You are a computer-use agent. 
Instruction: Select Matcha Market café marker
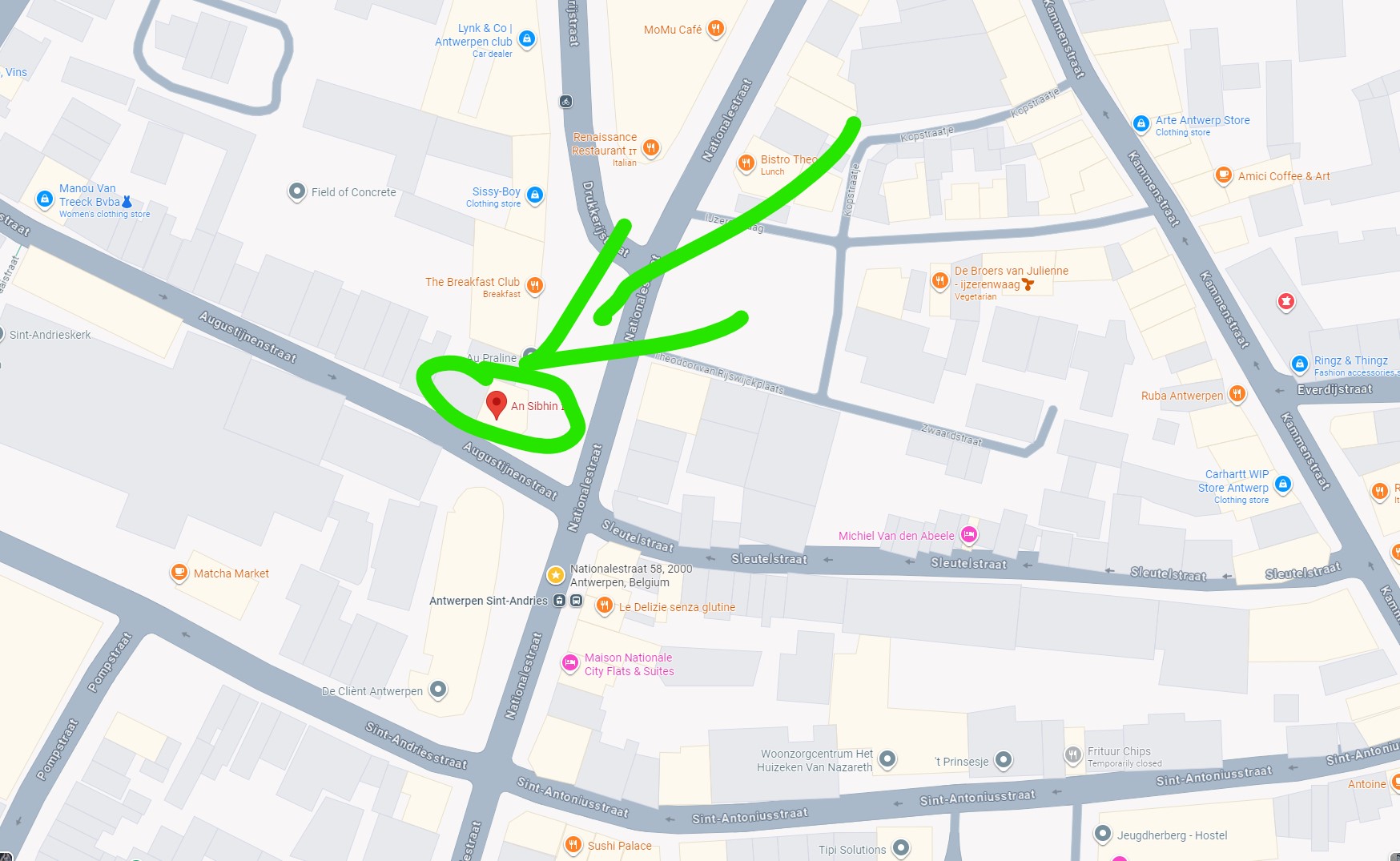179,572
